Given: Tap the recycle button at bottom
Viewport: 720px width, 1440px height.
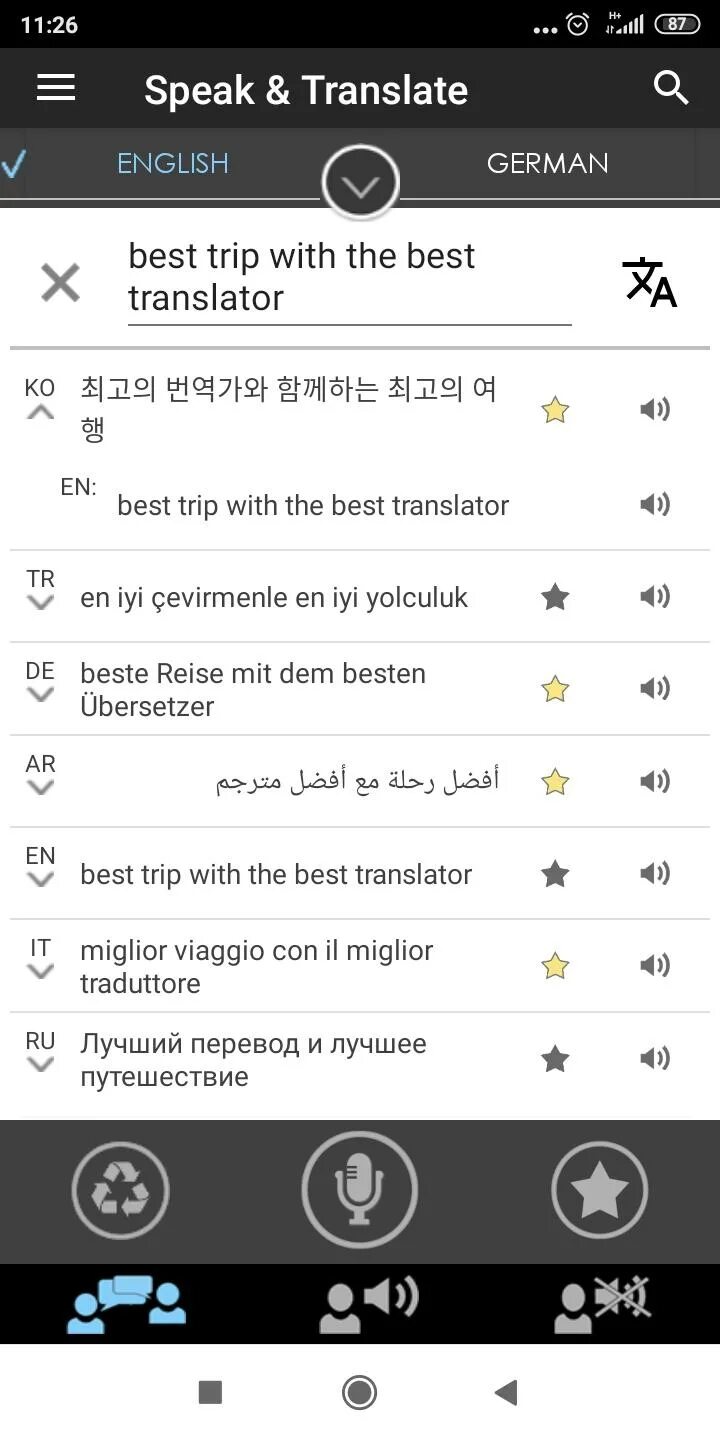Looking at the screenshot, I should [x=120, y=1191].
